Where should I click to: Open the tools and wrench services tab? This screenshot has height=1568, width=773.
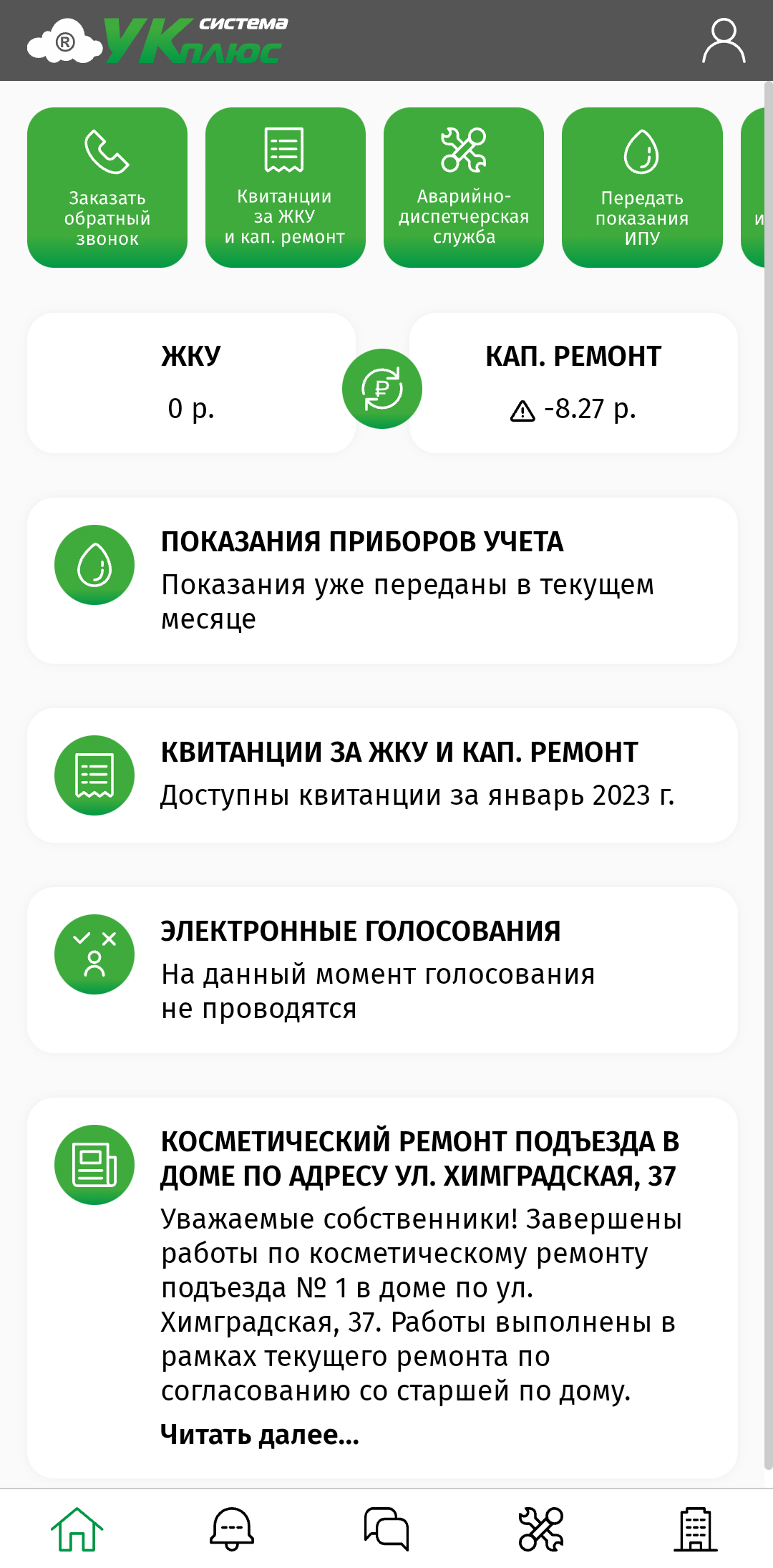click(x=541, y=1529)
